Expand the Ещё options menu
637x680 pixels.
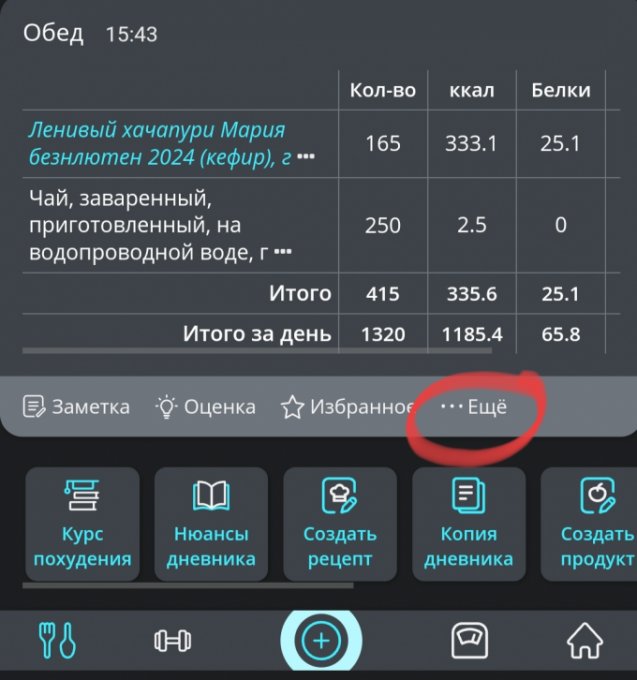tap(475, 407)
